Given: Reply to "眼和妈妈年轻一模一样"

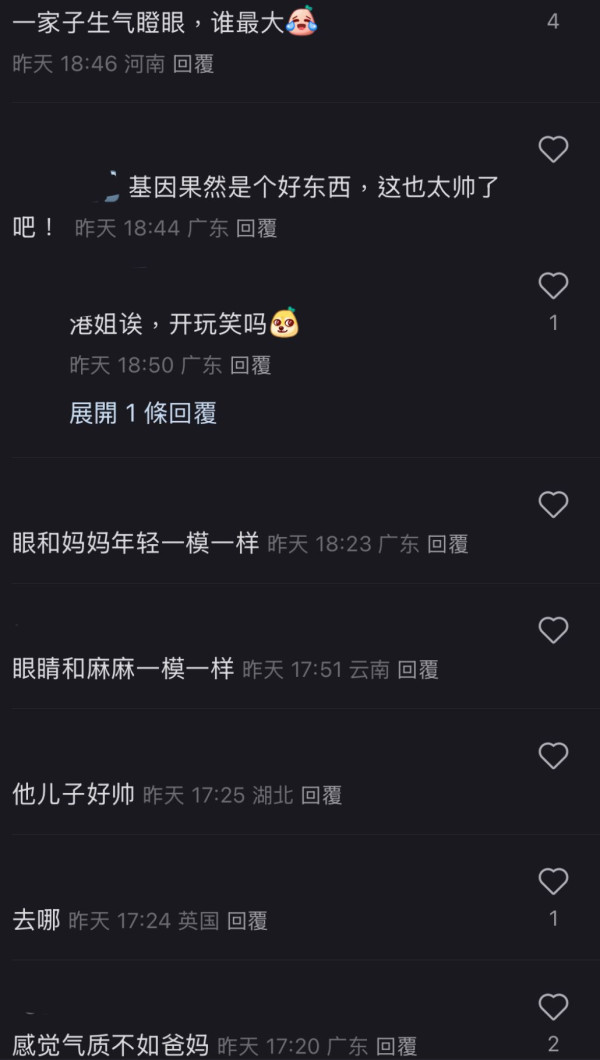Looking at the screenshot, I should [x=448, y=545].
